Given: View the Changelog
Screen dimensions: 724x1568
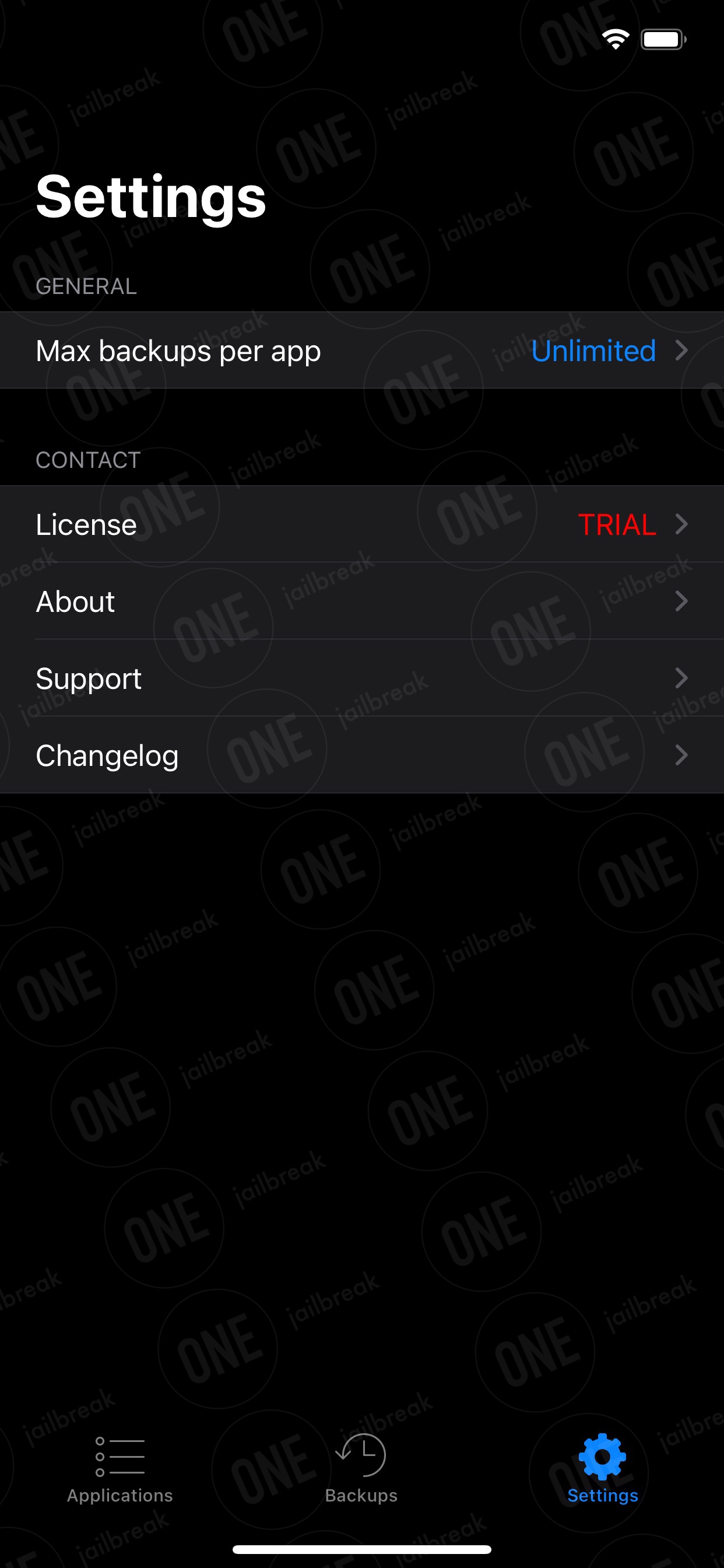Looking at the screenshot, I should (x=362, y=755).
